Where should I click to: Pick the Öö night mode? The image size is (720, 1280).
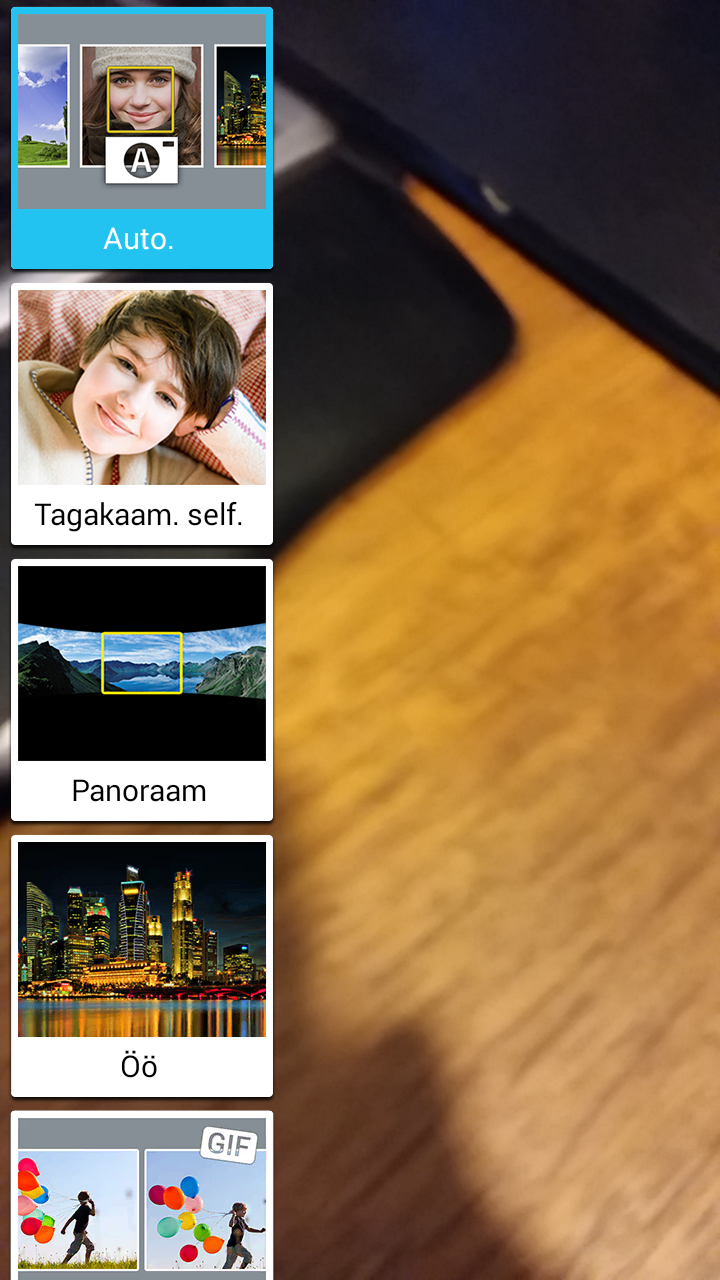coord(141,966)
